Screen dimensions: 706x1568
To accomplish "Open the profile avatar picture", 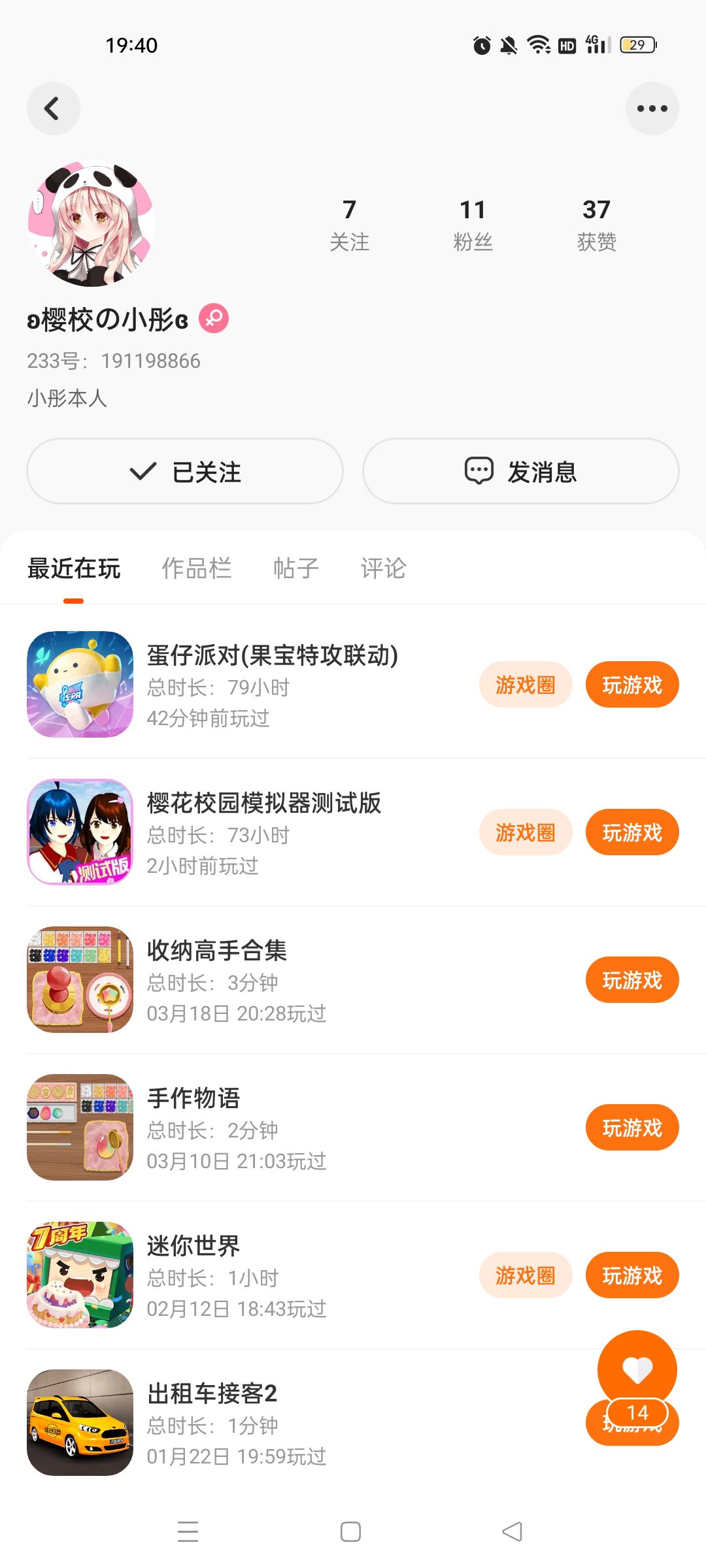I will (91, 224).
